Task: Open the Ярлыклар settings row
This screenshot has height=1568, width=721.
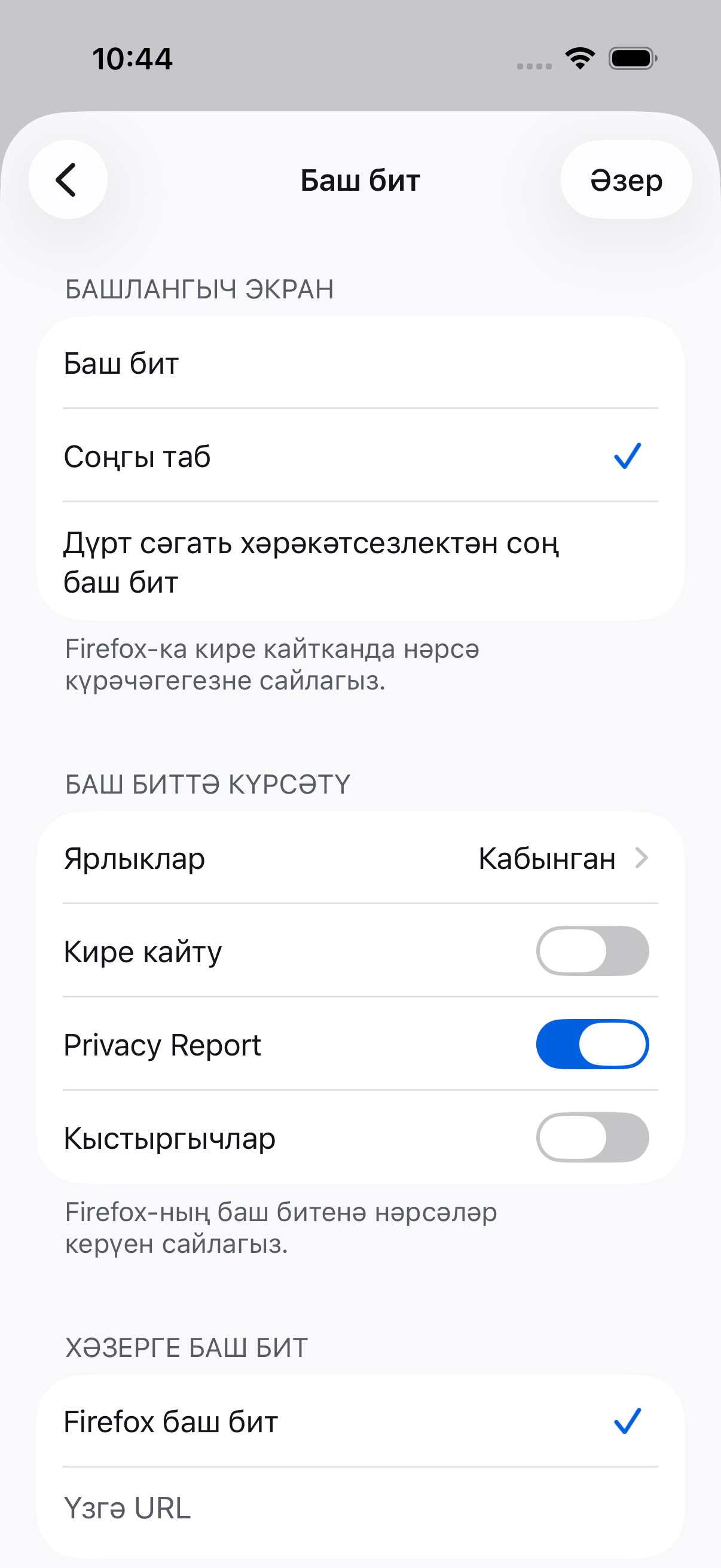Action: [360, 858]
